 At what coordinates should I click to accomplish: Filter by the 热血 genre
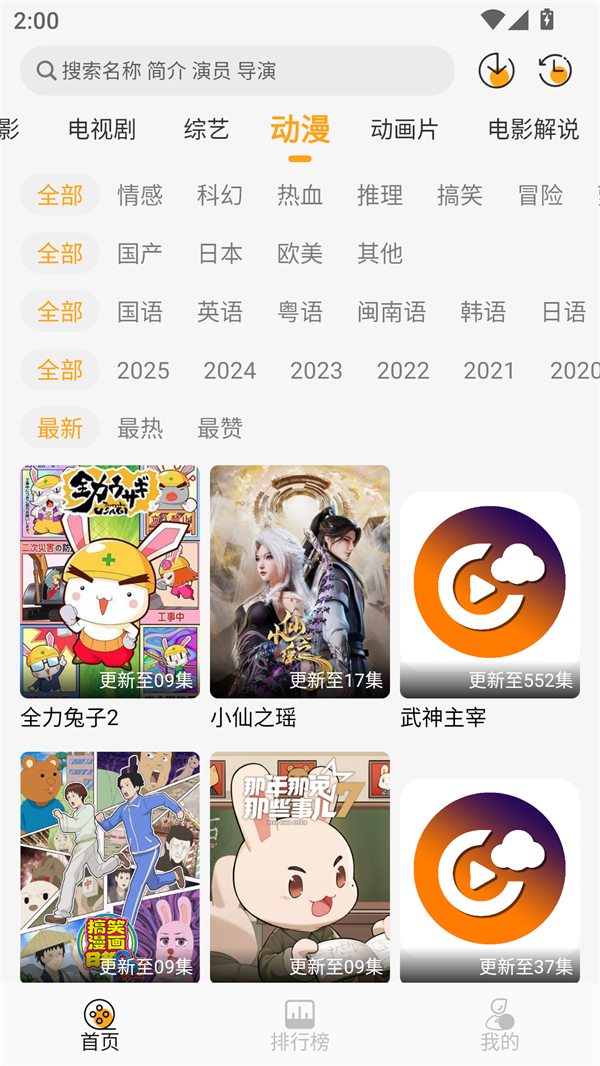tap(300, 195)
